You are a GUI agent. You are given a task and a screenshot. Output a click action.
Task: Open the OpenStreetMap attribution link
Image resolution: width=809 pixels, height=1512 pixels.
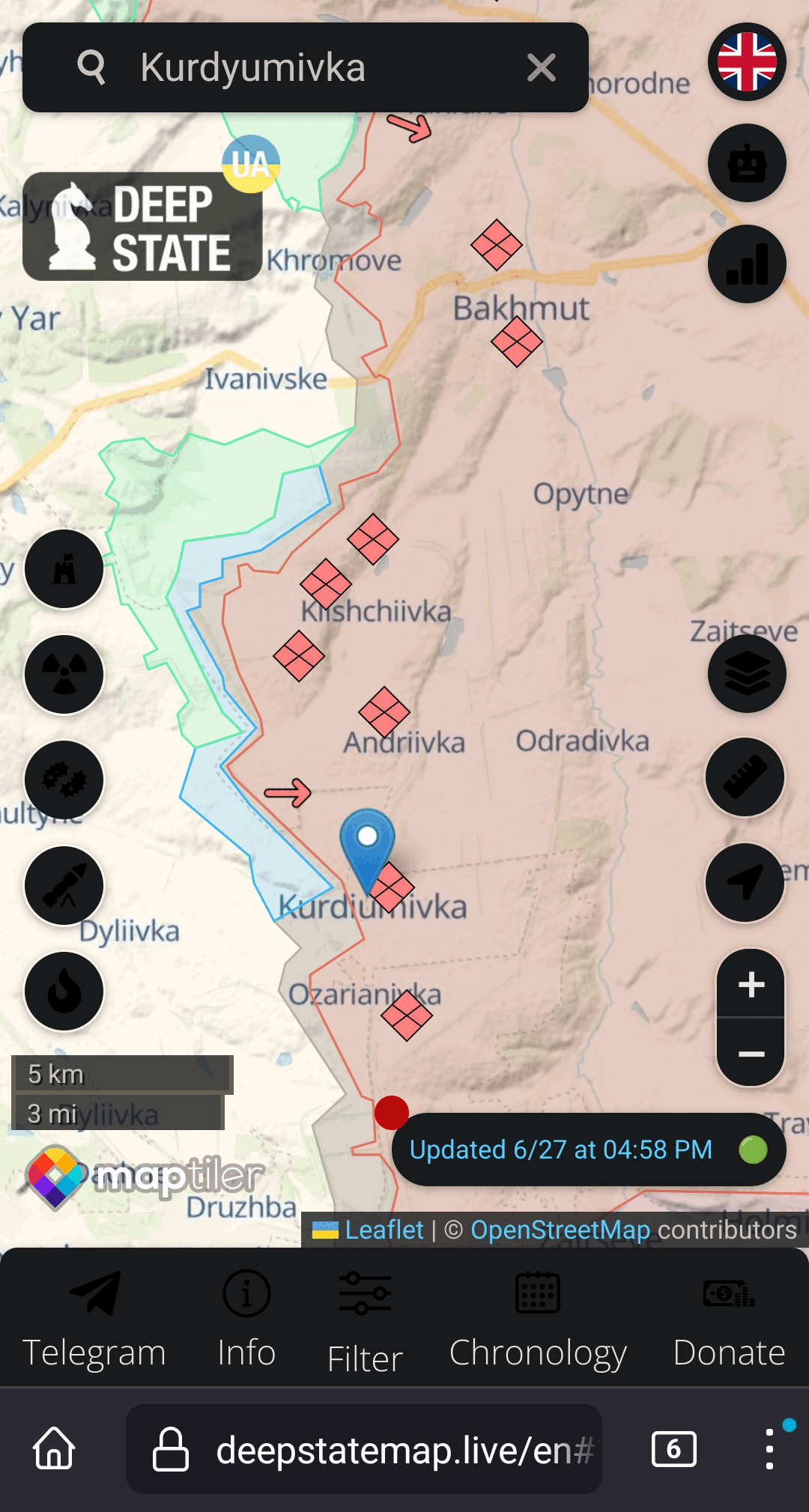coord(560,1230)
